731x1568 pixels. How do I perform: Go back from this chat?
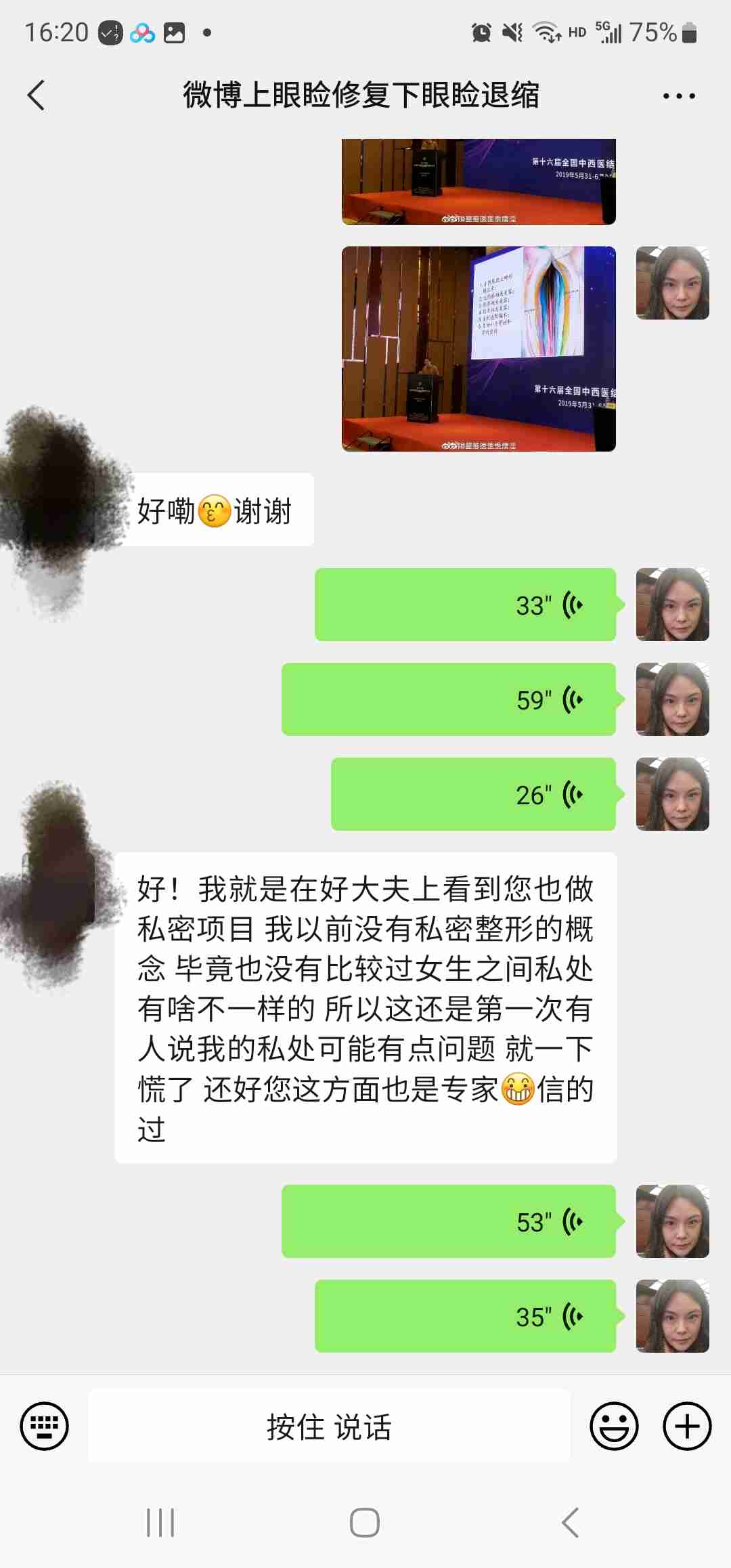coord(37,95)
